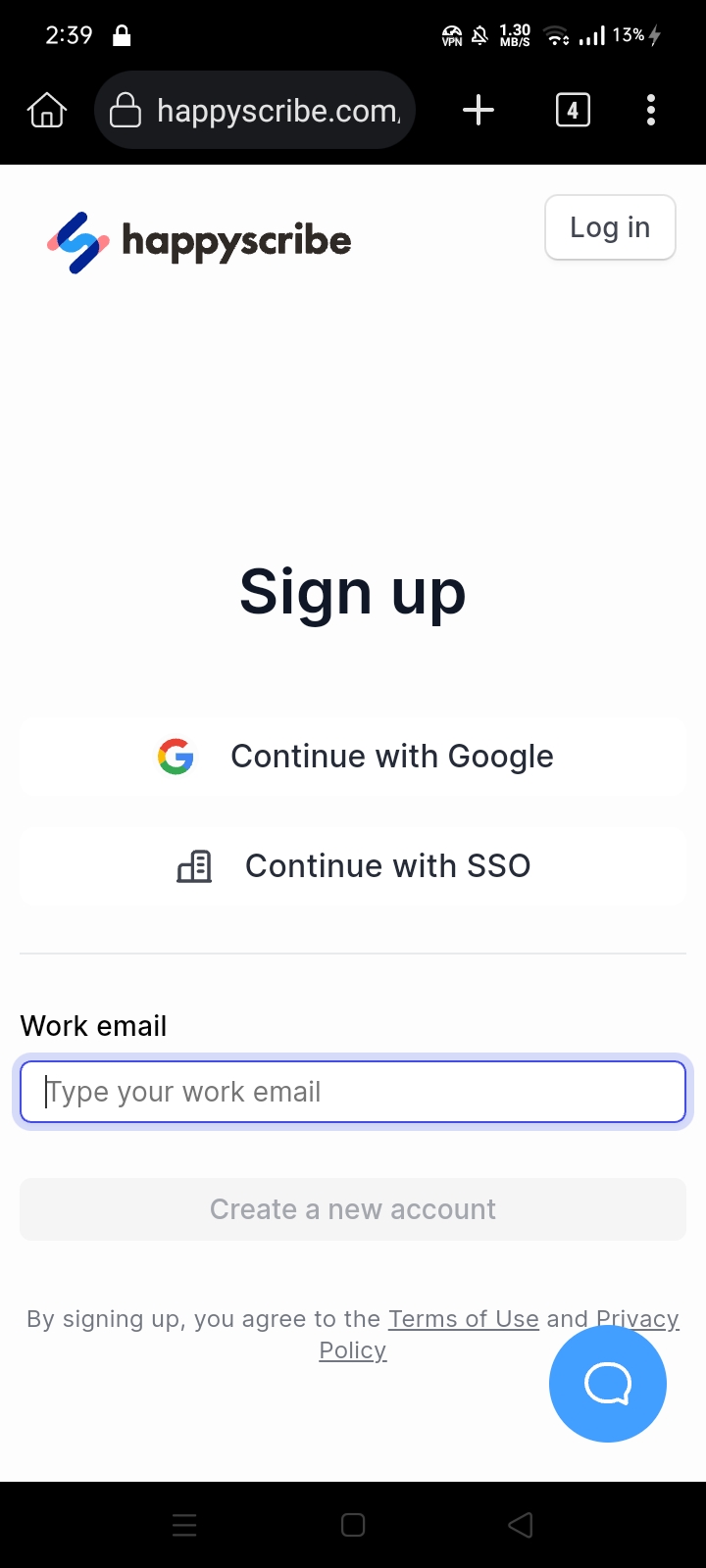Open a new browser tab
Viewport: 706px width, 1568px height.
[479, 111]
